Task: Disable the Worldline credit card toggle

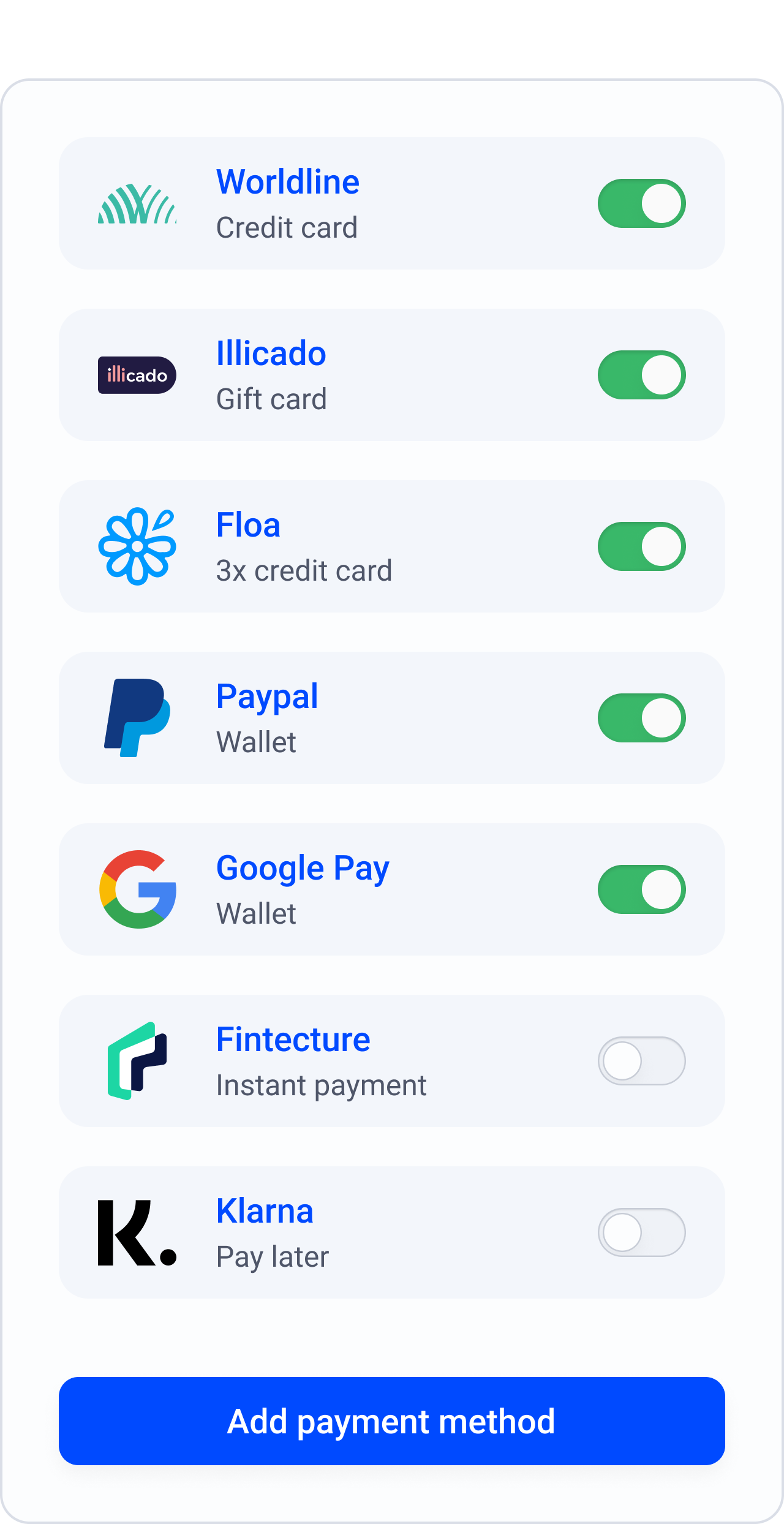Action: [641, 203]
